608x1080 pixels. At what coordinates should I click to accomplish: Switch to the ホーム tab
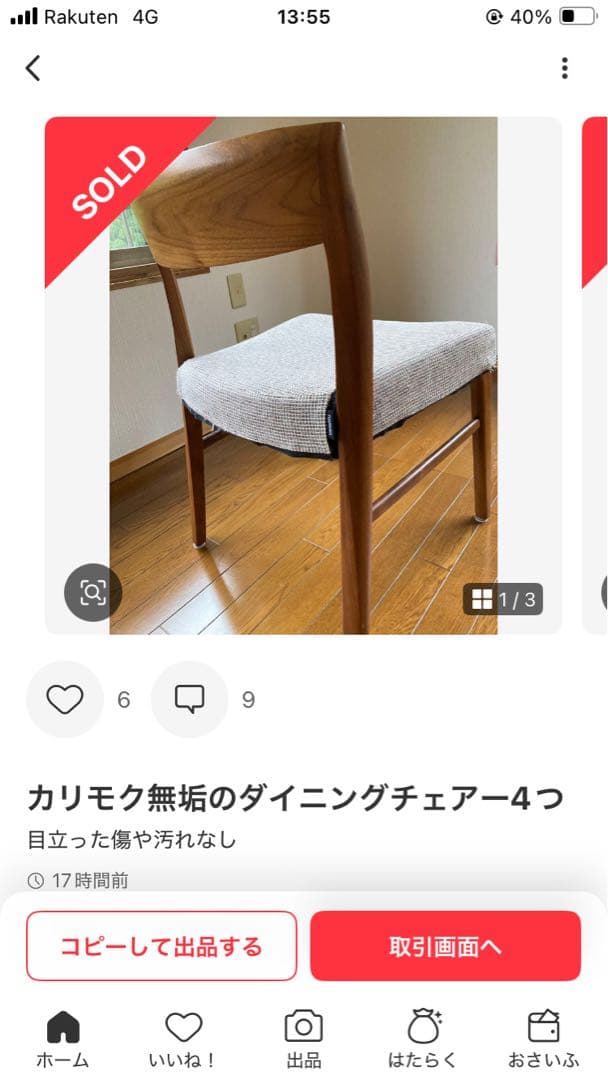click(62, 1039)
